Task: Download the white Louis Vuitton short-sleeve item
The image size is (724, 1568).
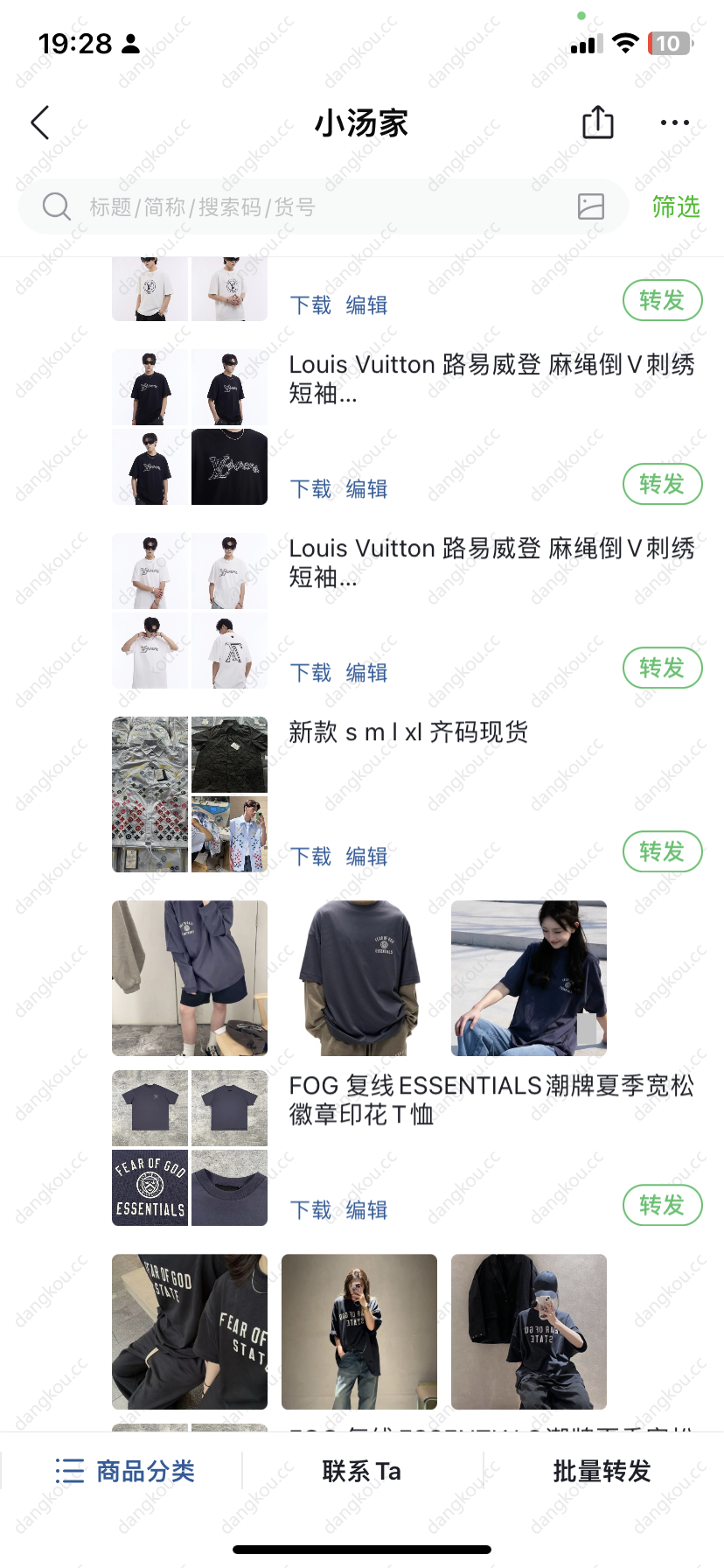Action: (310, 673)
